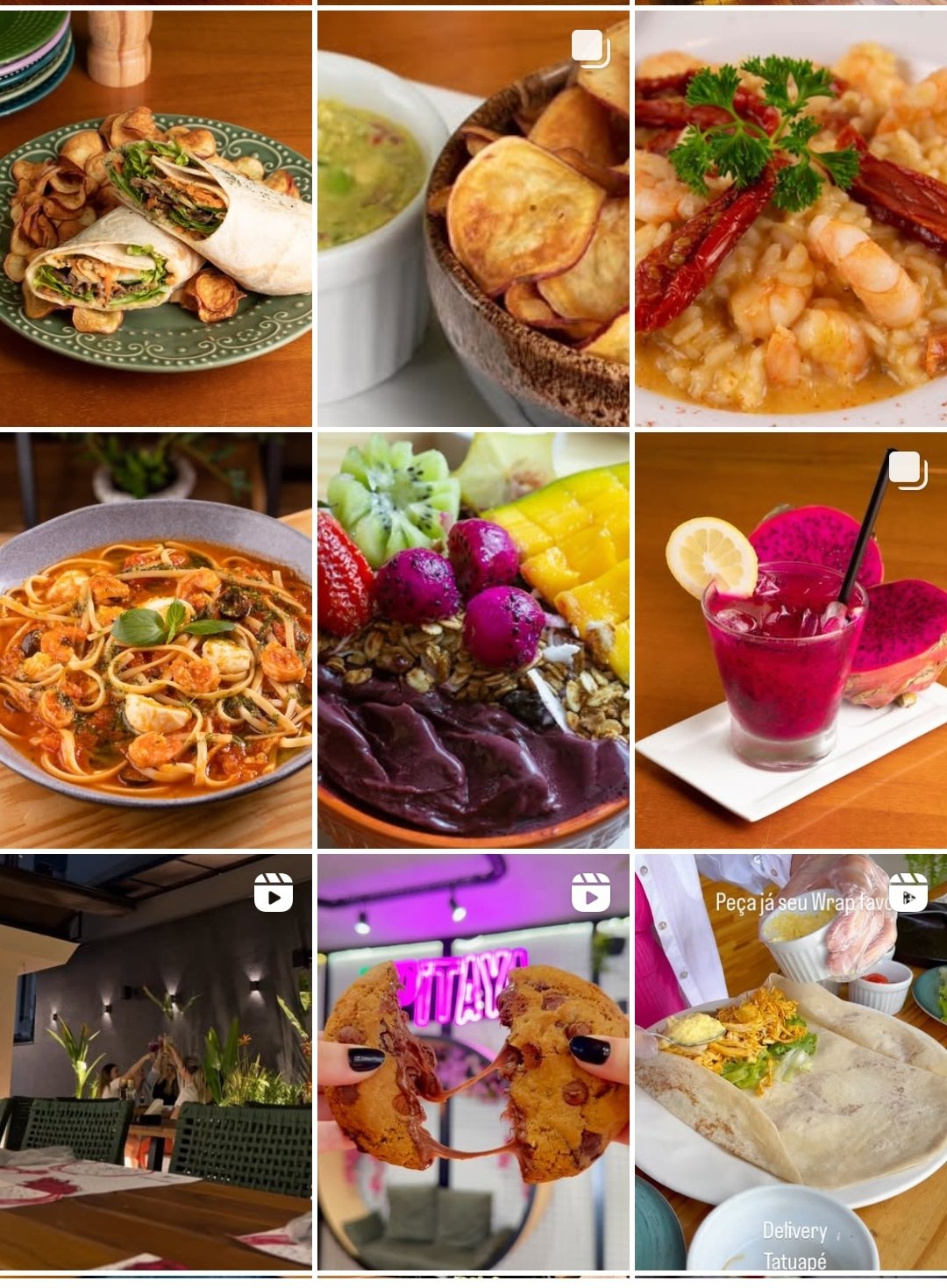Play the restaurant interior reel
Image resolution: width=947 pixels, height=1288 pixels.
155,1061
